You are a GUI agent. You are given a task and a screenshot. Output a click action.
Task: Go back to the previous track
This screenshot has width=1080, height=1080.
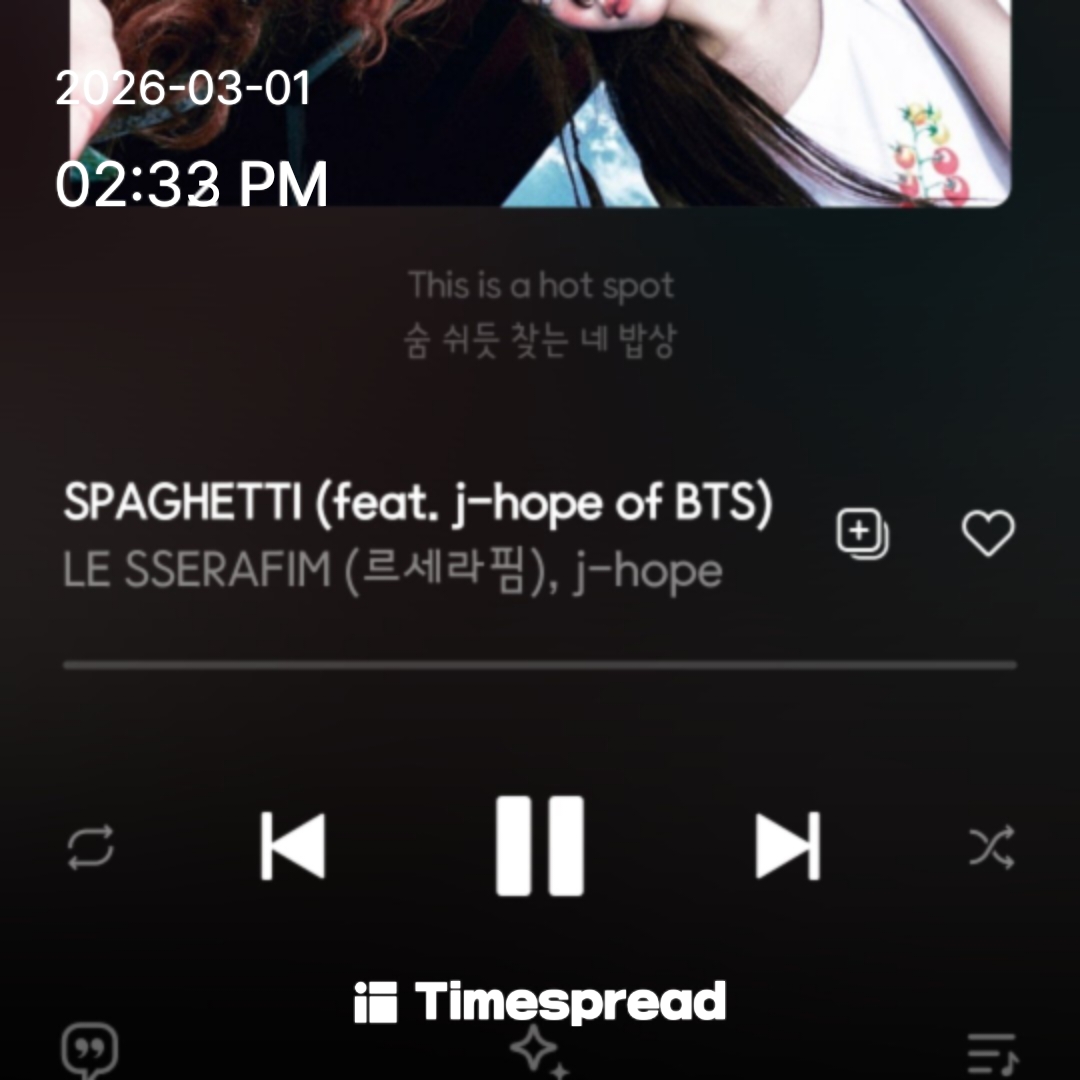(292, 846)
